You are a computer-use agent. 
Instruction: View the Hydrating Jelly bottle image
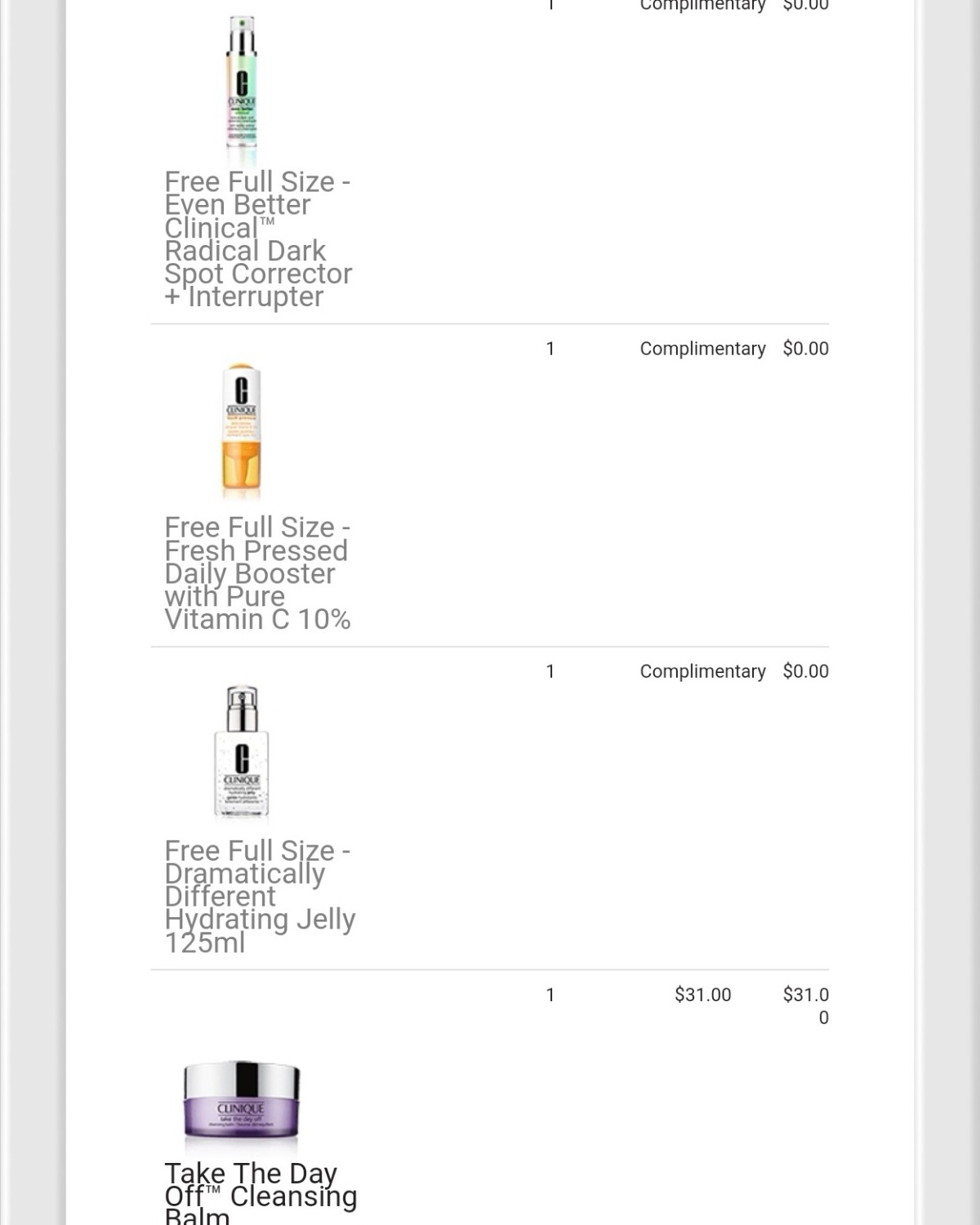point(242,751)
